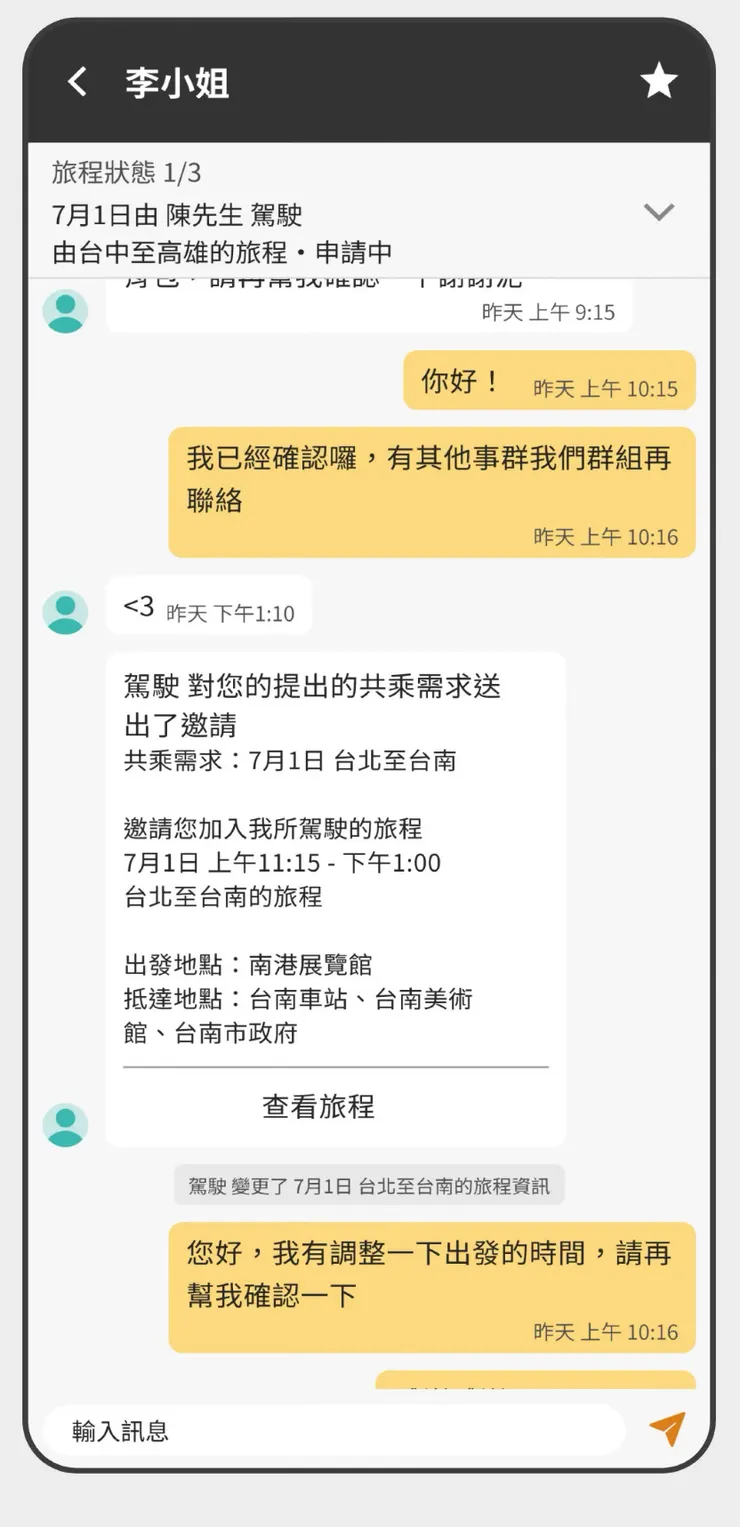Click the avatar near the 9:15 message
The width and height of the screenshot is (740, 1527).
(x=65, y=311)
